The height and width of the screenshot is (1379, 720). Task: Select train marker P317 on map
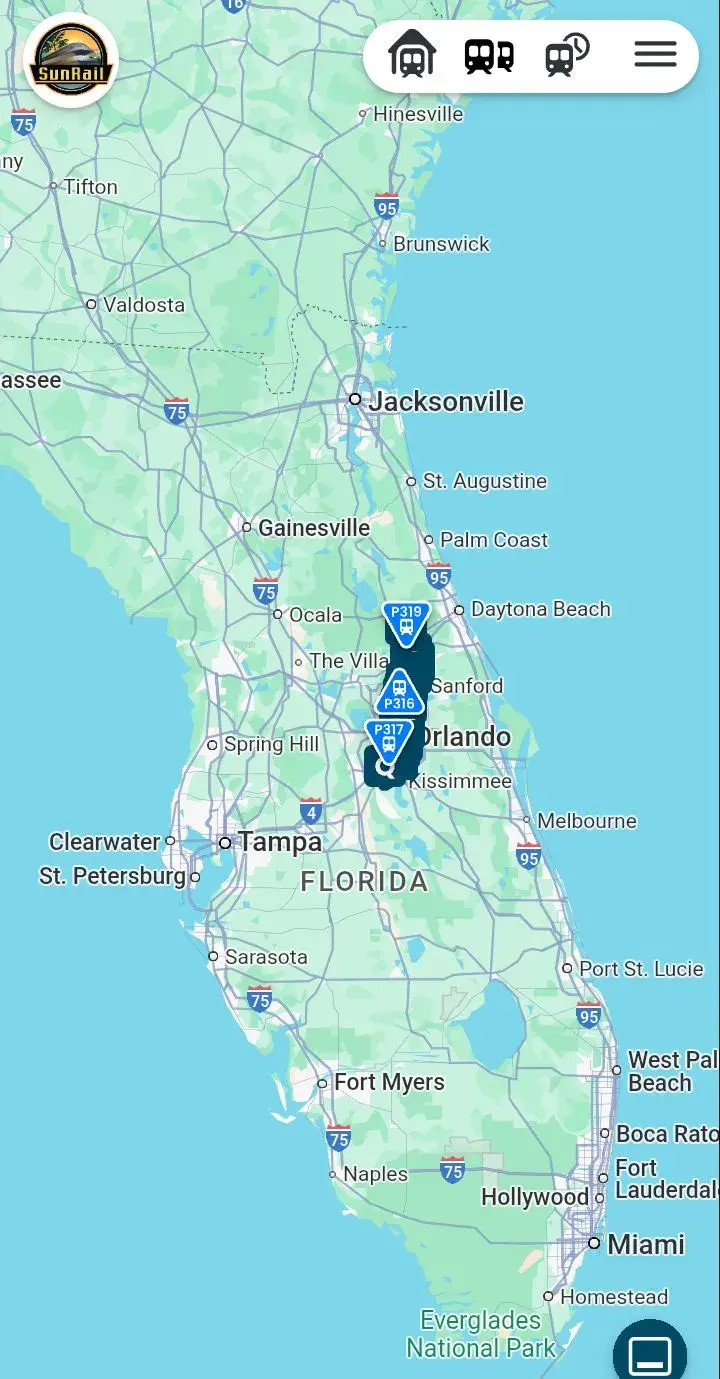(389, 739)
